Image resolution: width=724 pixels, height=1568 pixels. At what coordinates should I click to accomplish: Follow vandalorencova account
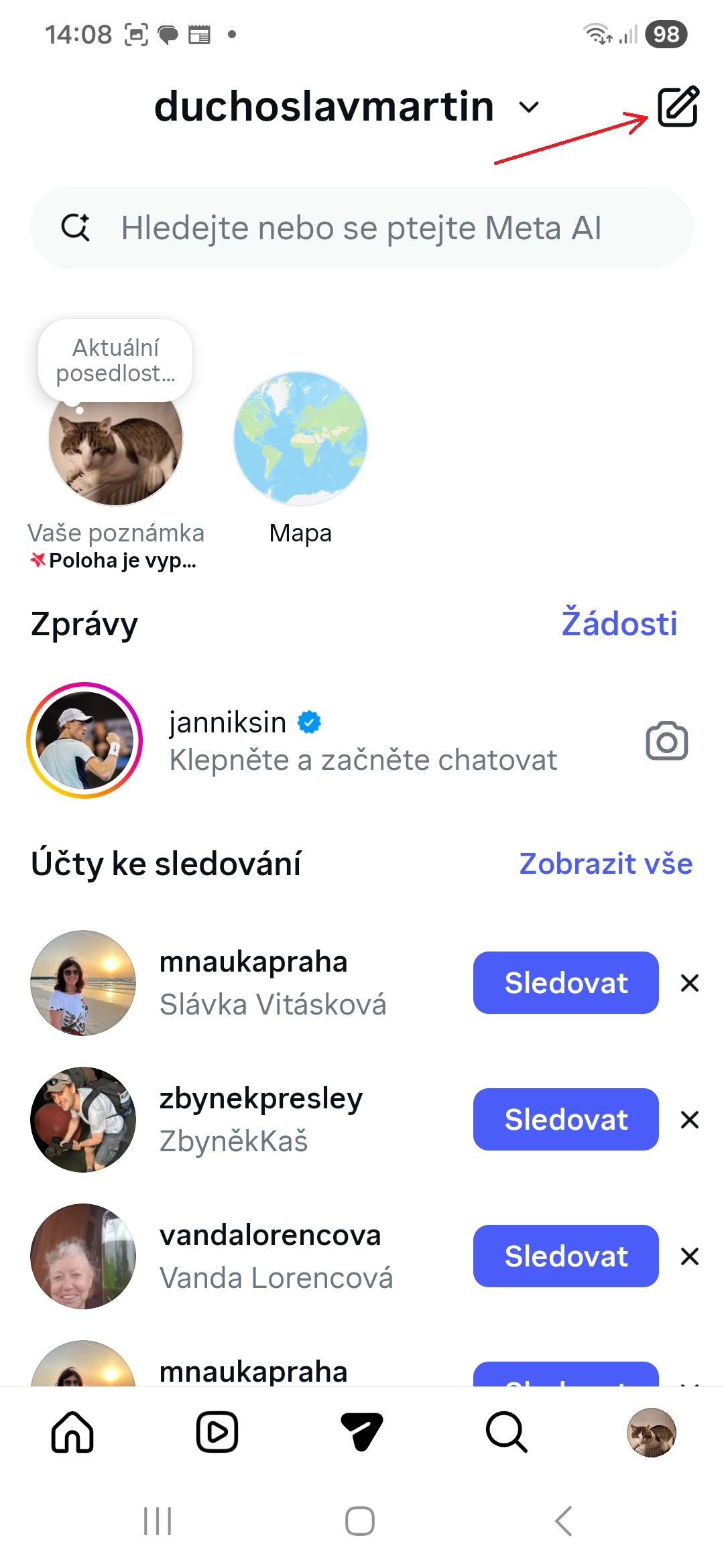[x=565, y=1256]
